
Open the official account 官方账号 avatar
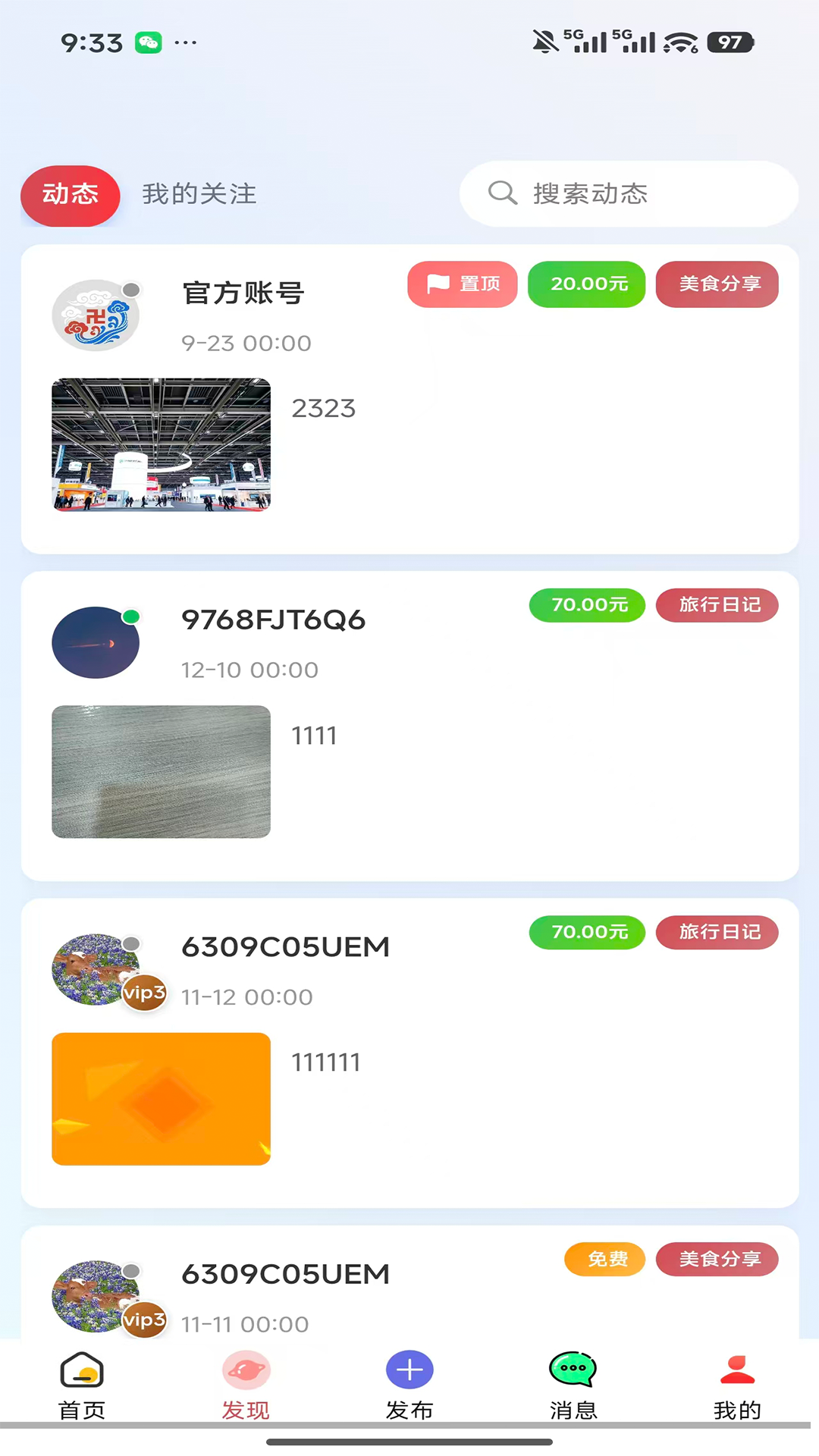tap(95, 315)
